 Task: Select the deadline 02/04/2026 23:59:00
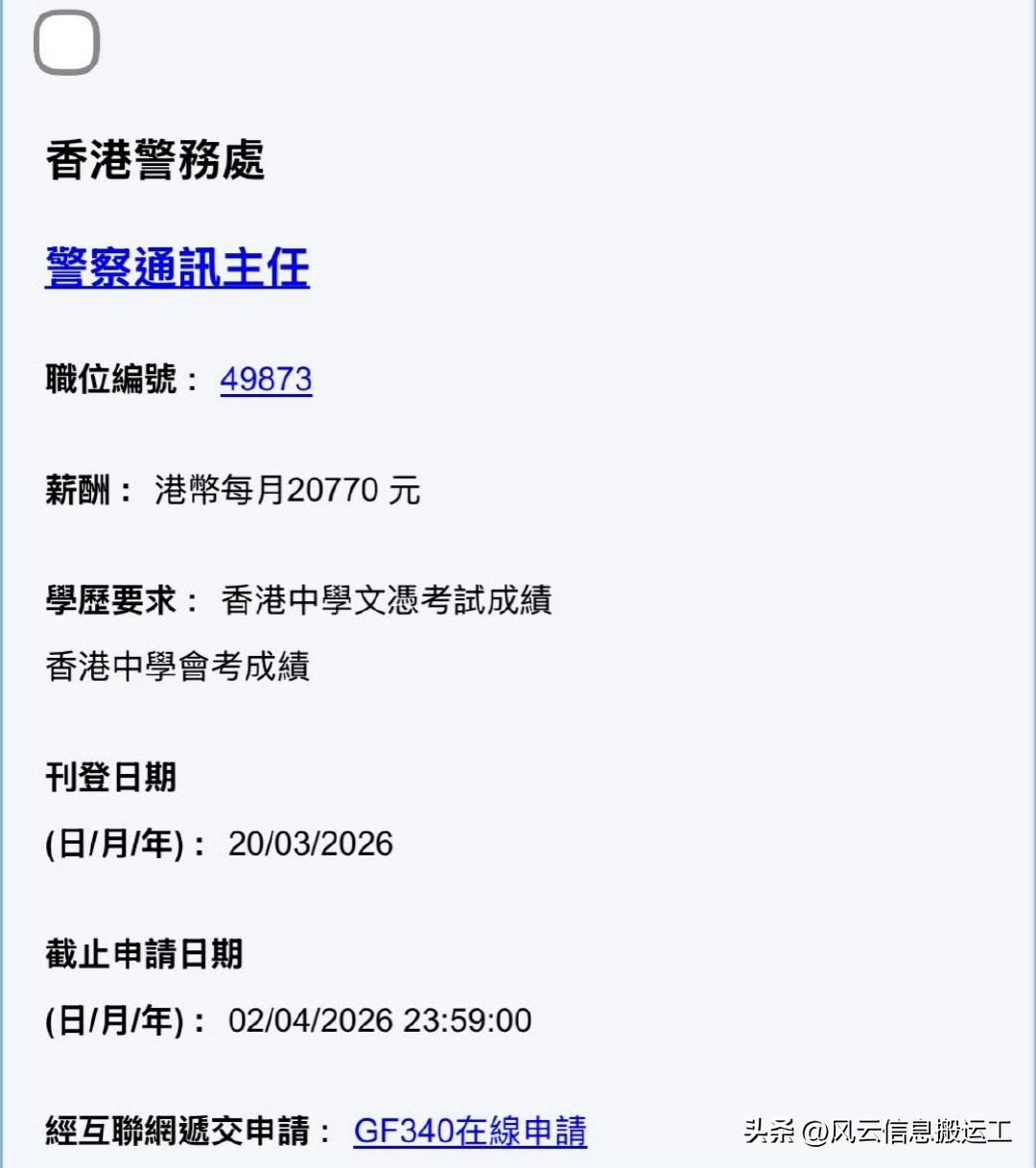tap(380, 1020)
